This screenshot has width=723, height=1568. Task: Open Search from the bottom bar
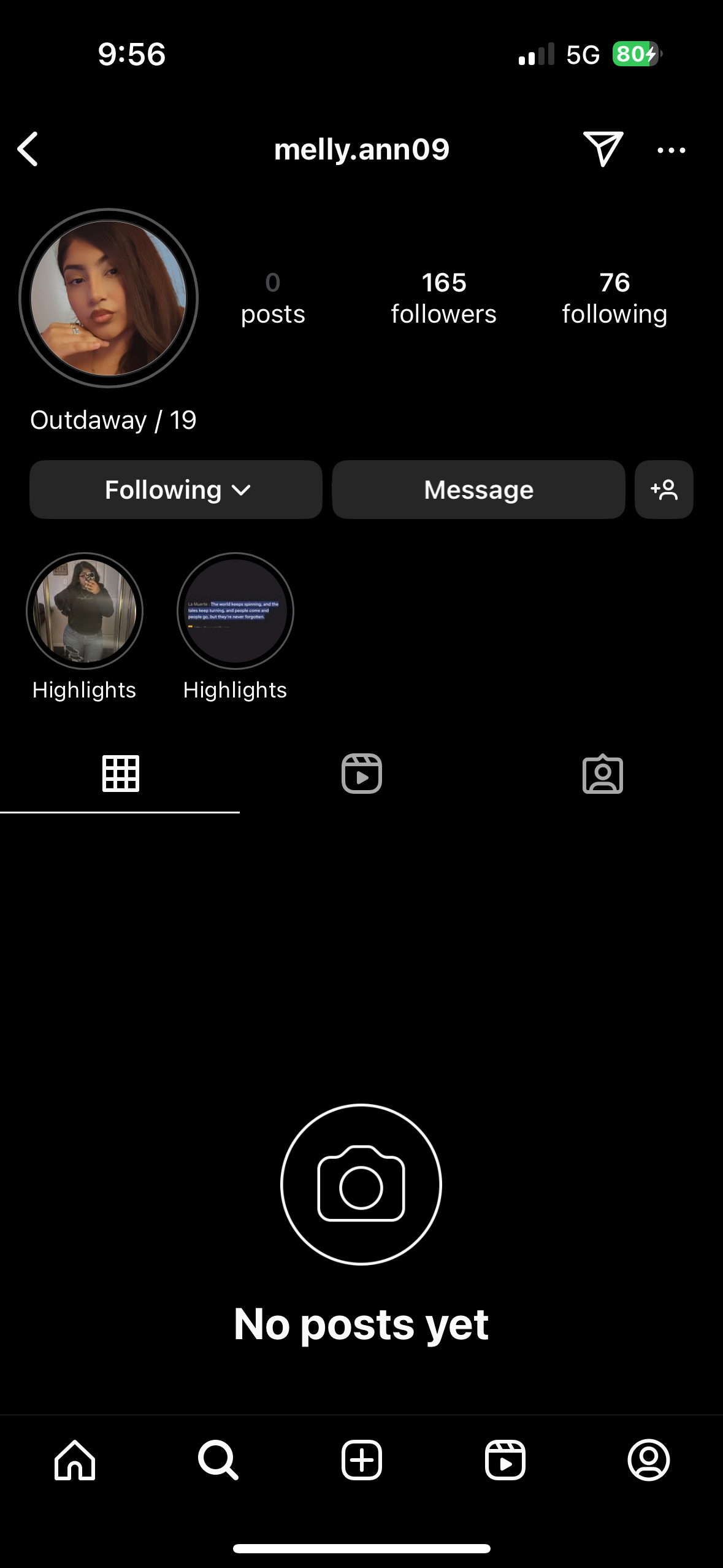(218, 1460)
